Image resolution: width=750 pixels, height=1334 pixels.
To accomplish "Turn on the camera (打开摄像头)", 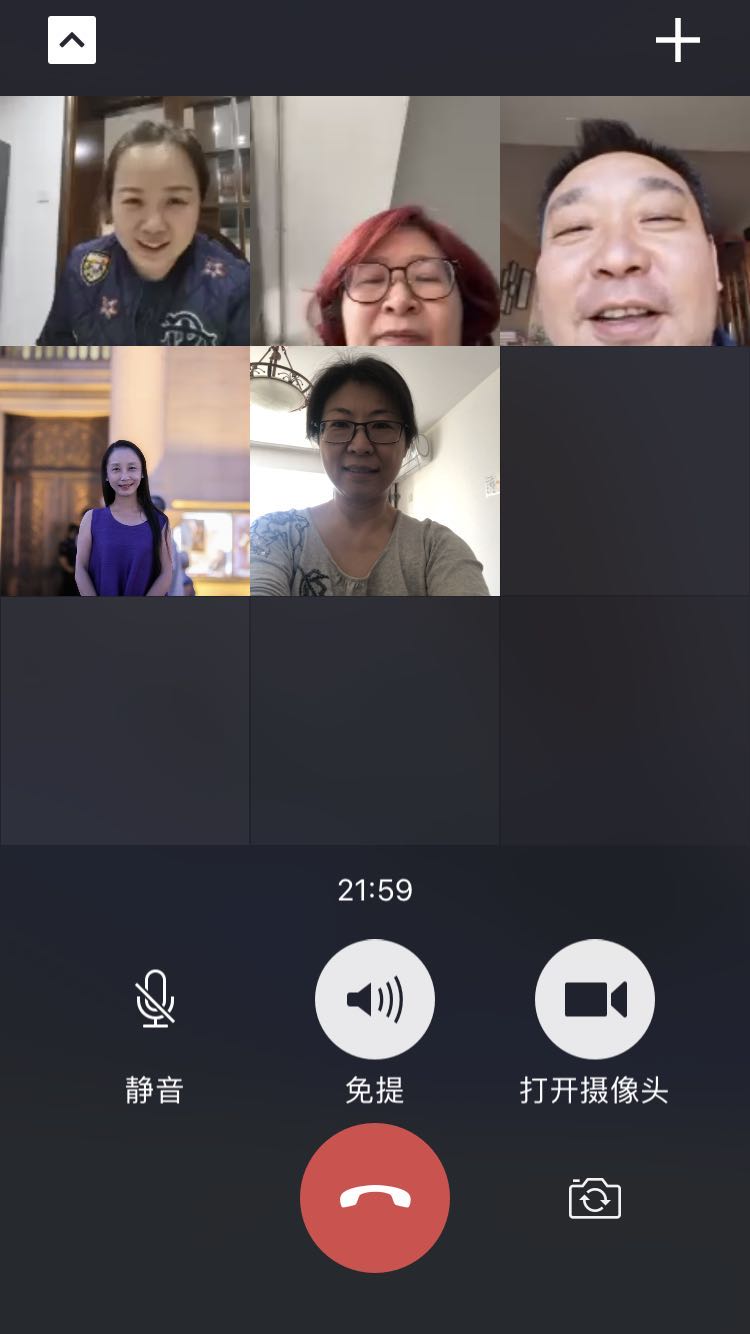I will [x=595, y=999].
